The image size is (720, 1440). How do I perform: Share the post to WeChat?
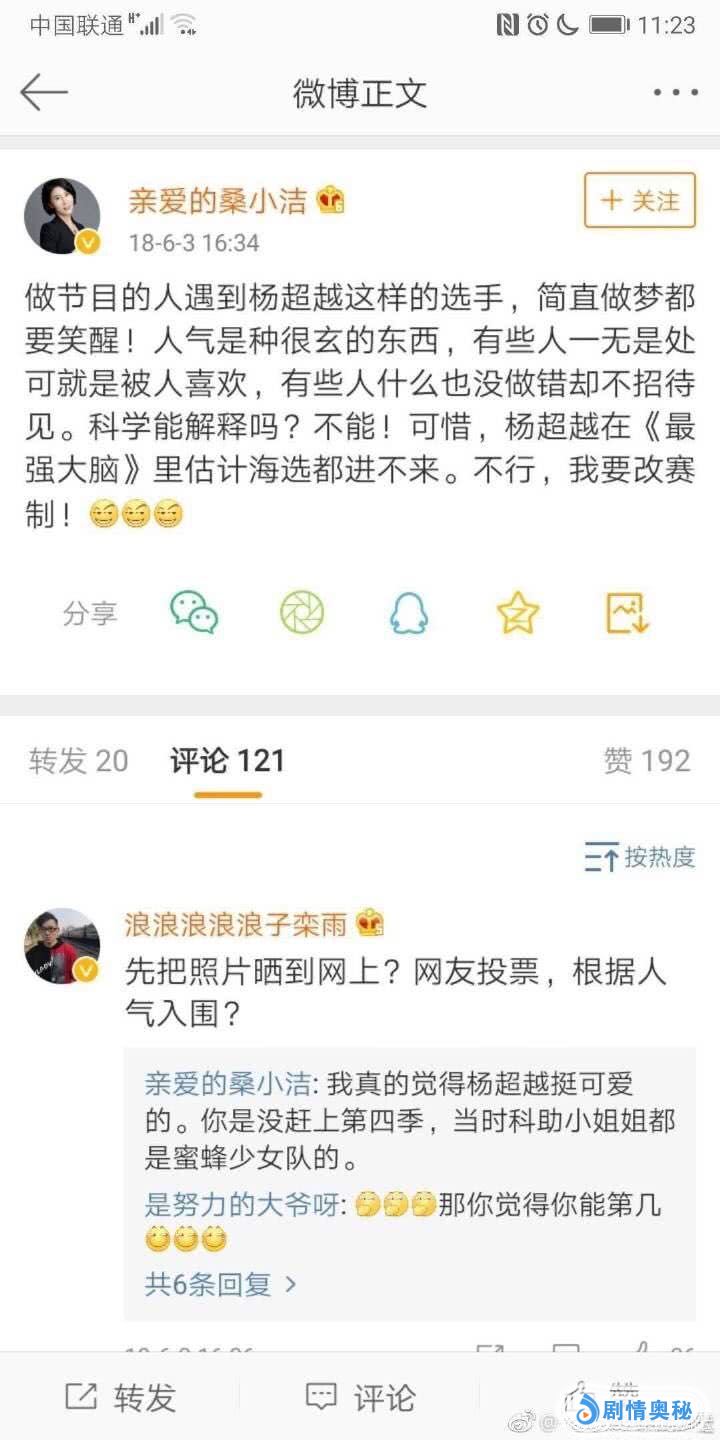click(194, 613)
